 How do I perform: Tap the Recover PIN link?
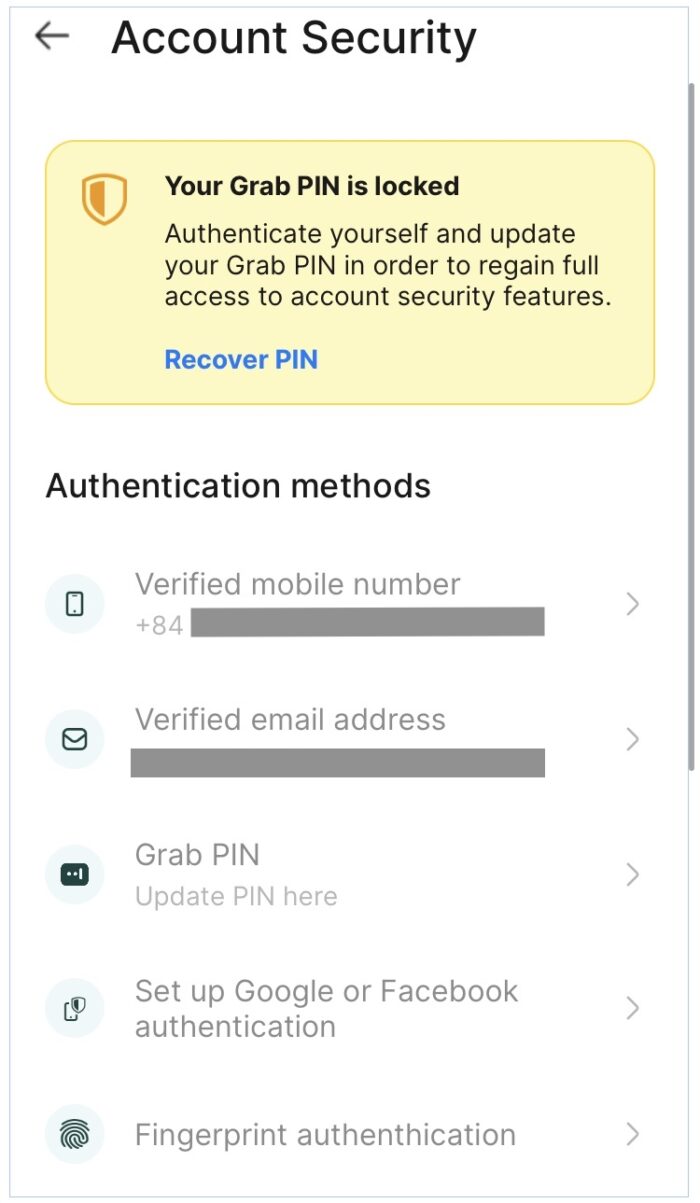[241, 360]
